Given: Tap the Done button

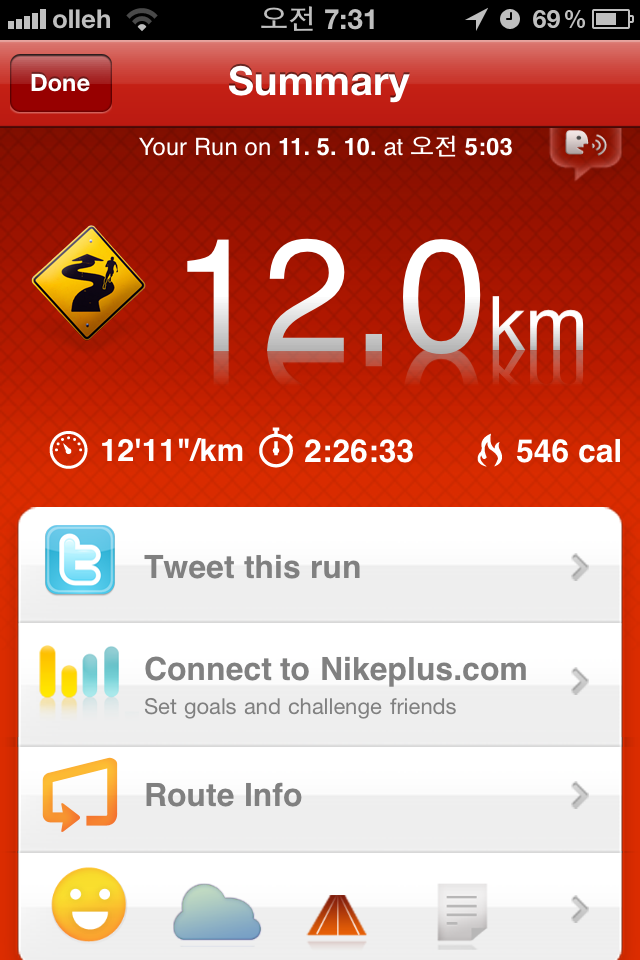Looking at the screenshot, I should (60, 84).
